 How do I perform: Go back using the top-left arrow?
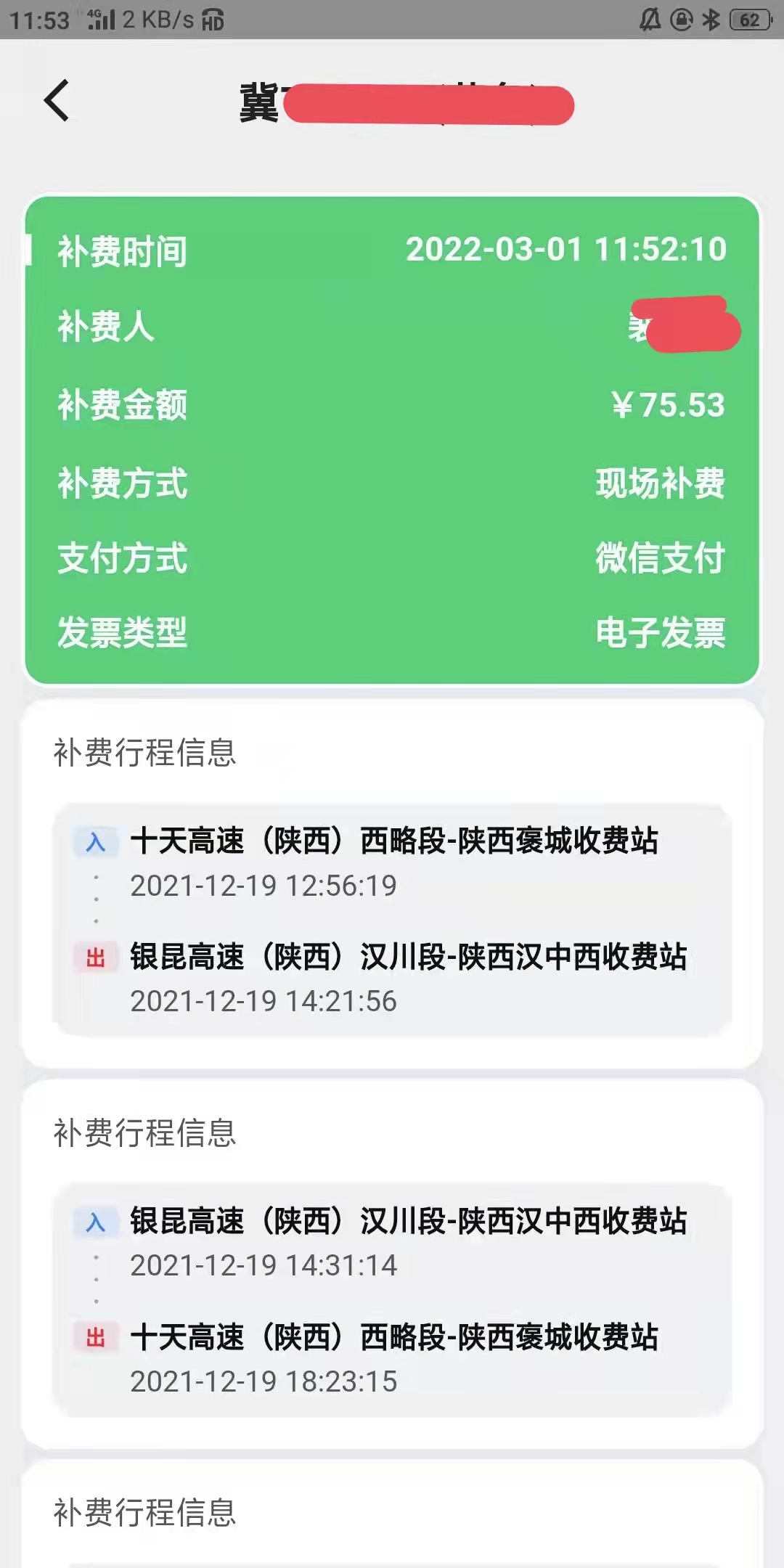57,100
